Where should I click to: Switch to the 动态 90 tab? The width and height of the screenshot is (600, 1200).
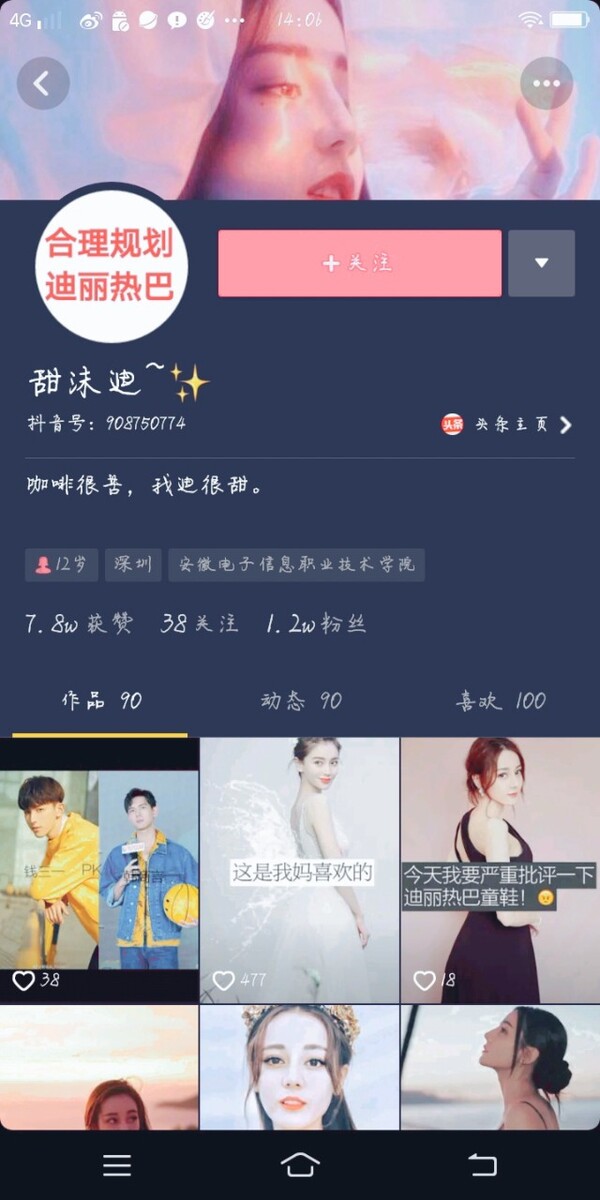click(300, 701)
